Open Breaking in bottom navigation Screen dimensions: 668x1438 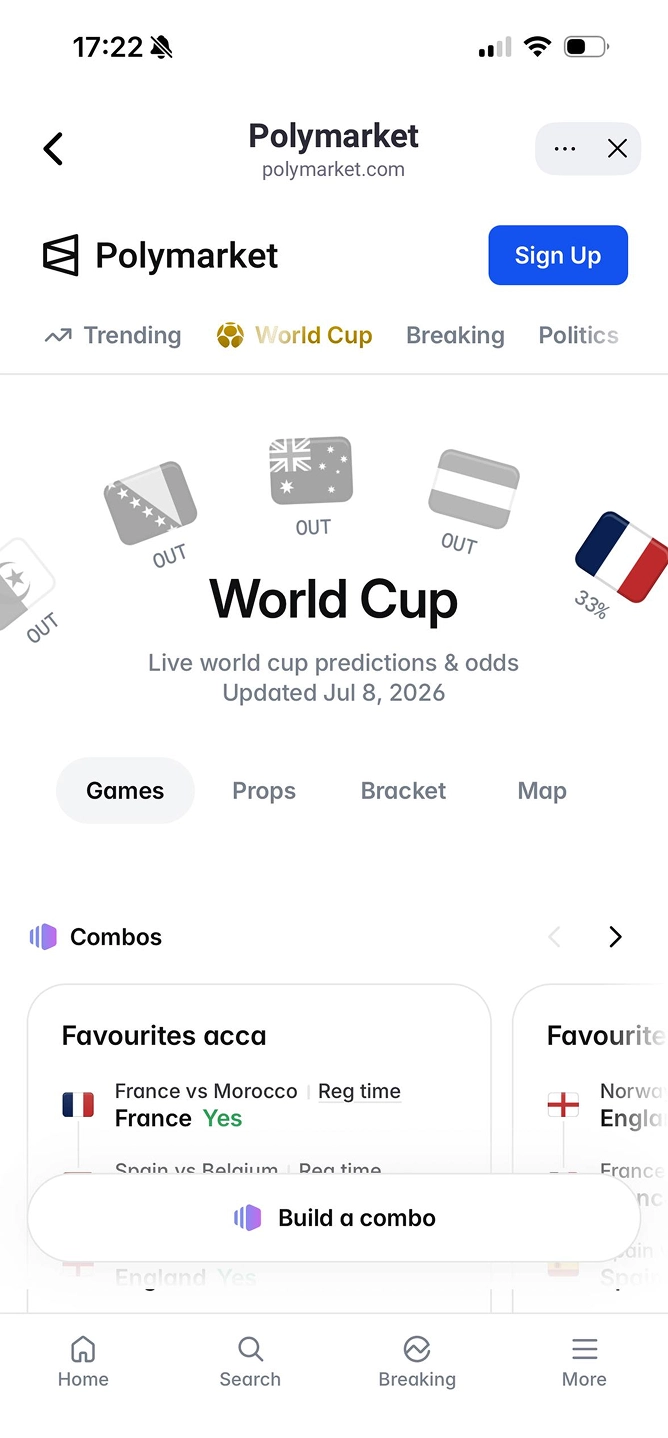pyautogui.click(x=417, y=1362)
